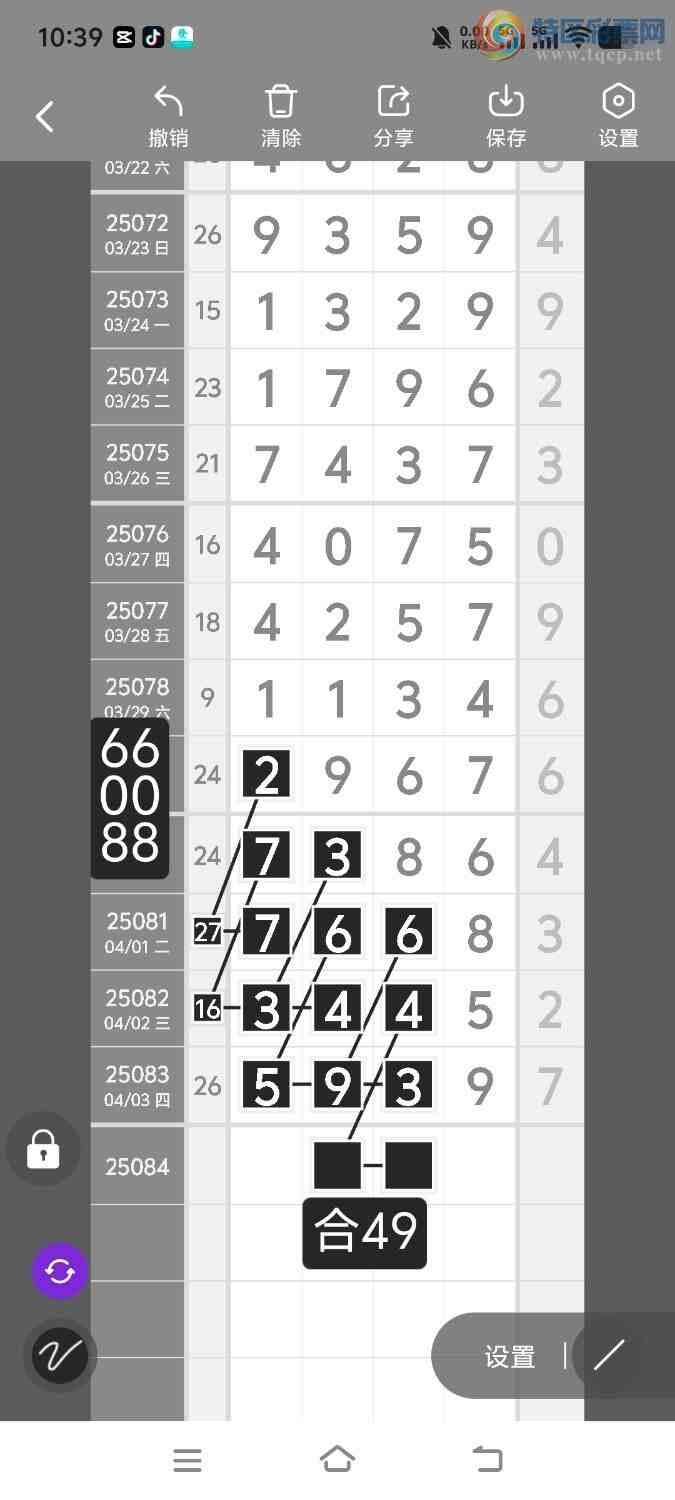
Task: Undo the last drawing action
Action: coord(168,117)
